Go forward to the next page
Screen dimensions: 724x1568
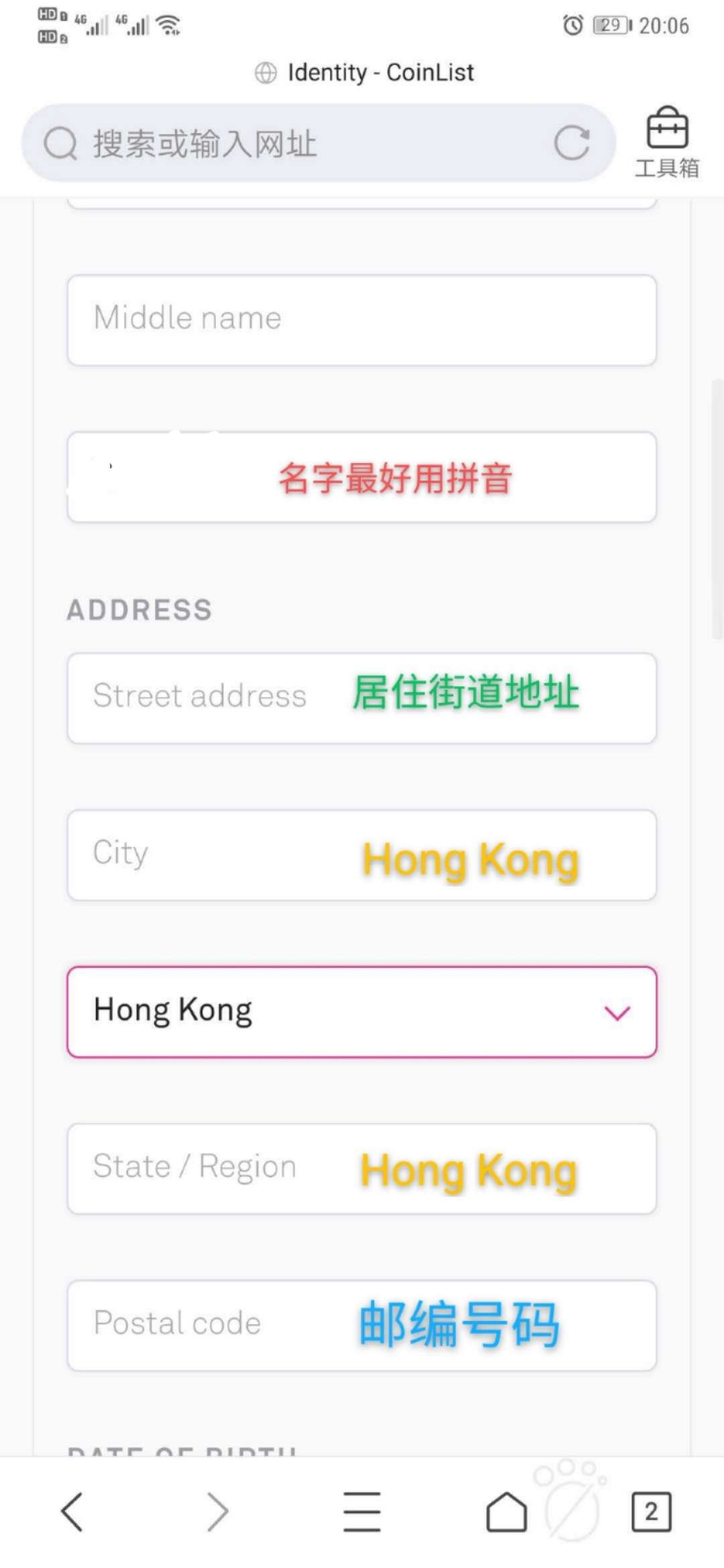point(217,1512)
